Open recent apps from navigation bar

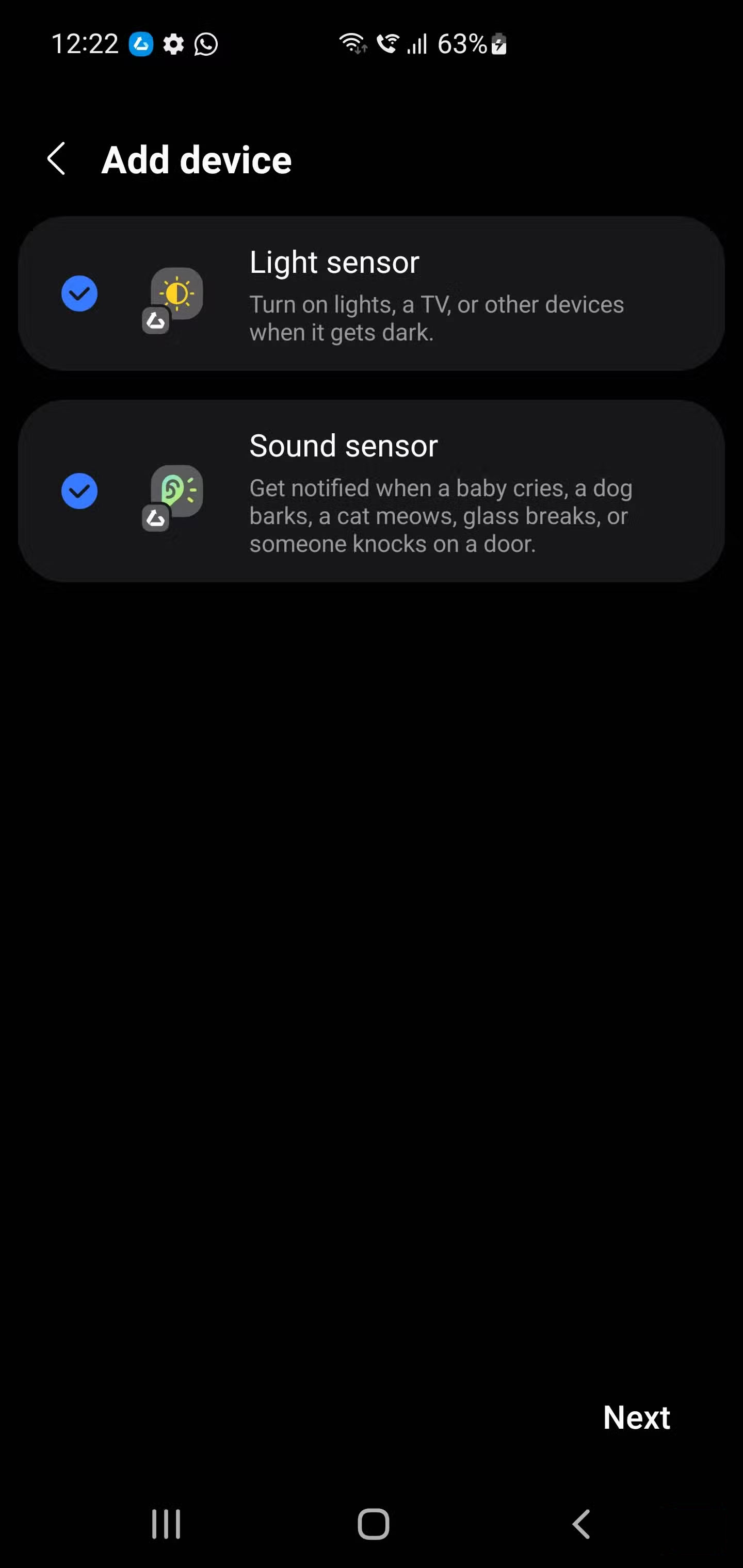[166, 1524]
